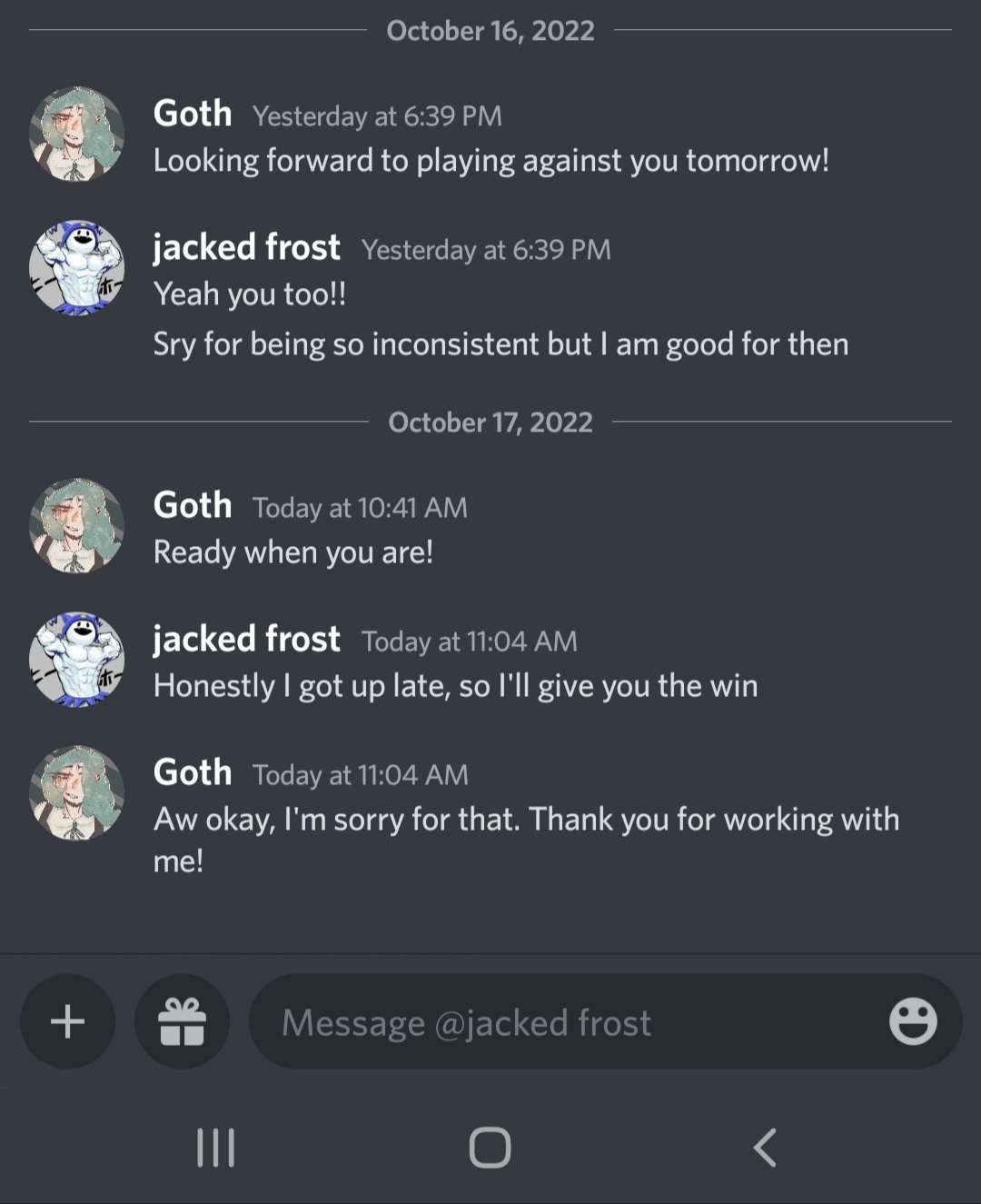Tap Goth's avatar beside 'Ready when you are!'
This screenshot has height=1204, width=981.
pyautogui.click(x=77, y=526)
